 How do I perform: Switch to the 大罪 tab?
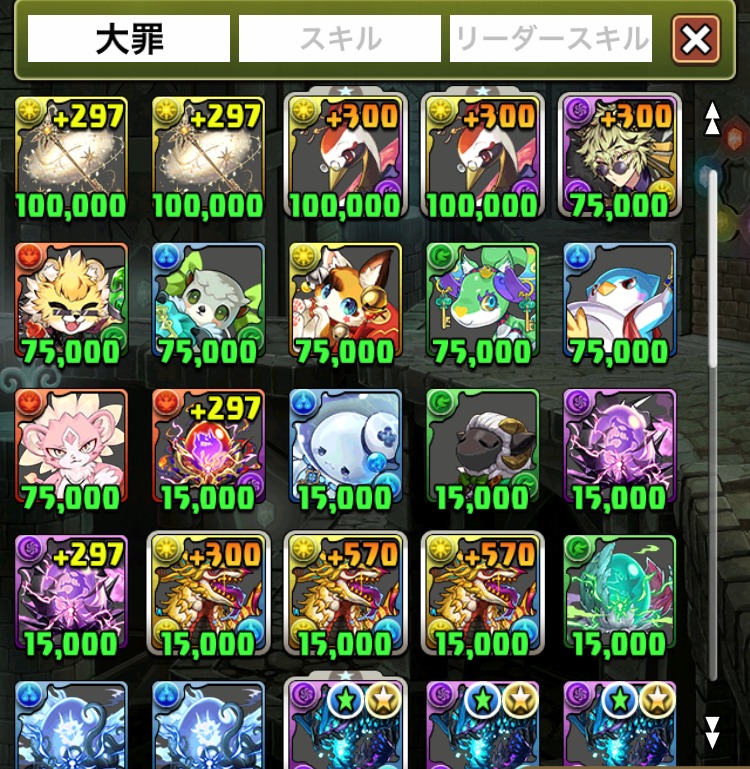(129, 39)
